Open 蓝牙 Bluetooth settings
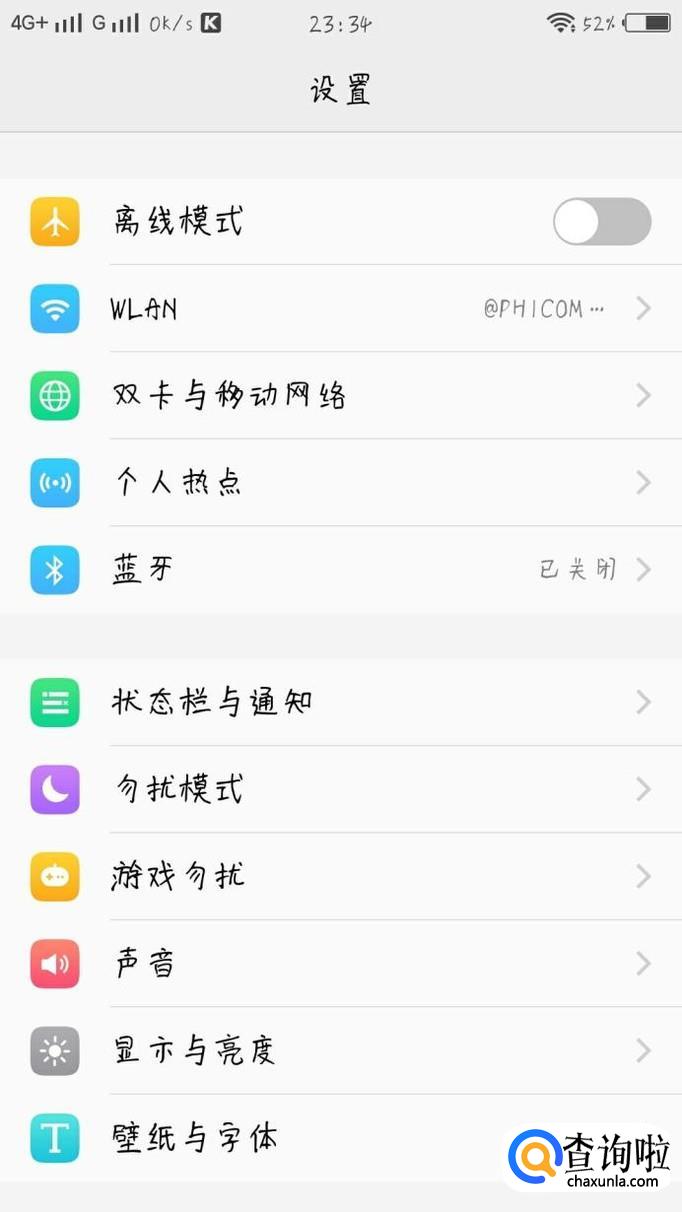Image resolution: width=682 pixels, height=1212 pixels. click(x=340, y=570)
